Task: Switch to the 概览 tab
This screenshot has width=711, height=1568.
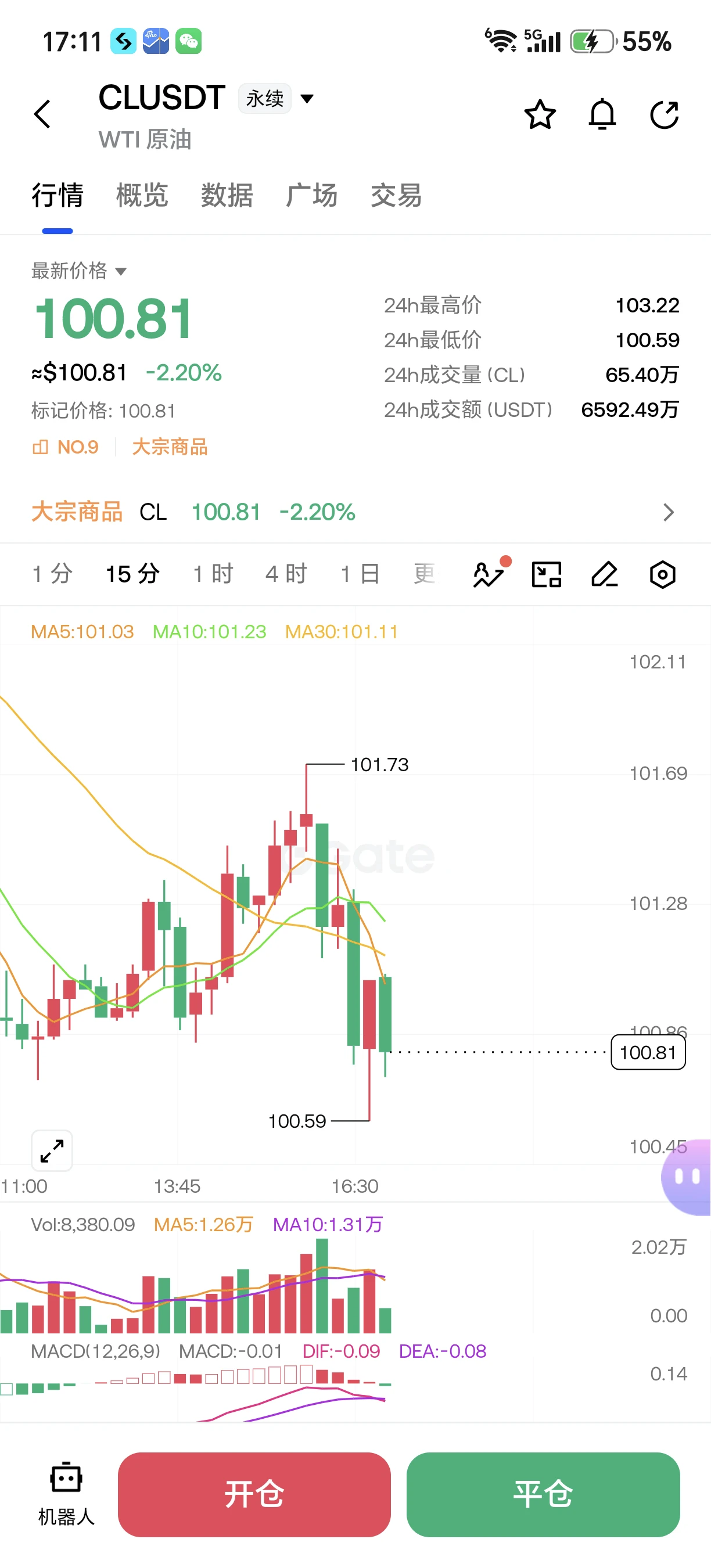Action: point(142,195)
